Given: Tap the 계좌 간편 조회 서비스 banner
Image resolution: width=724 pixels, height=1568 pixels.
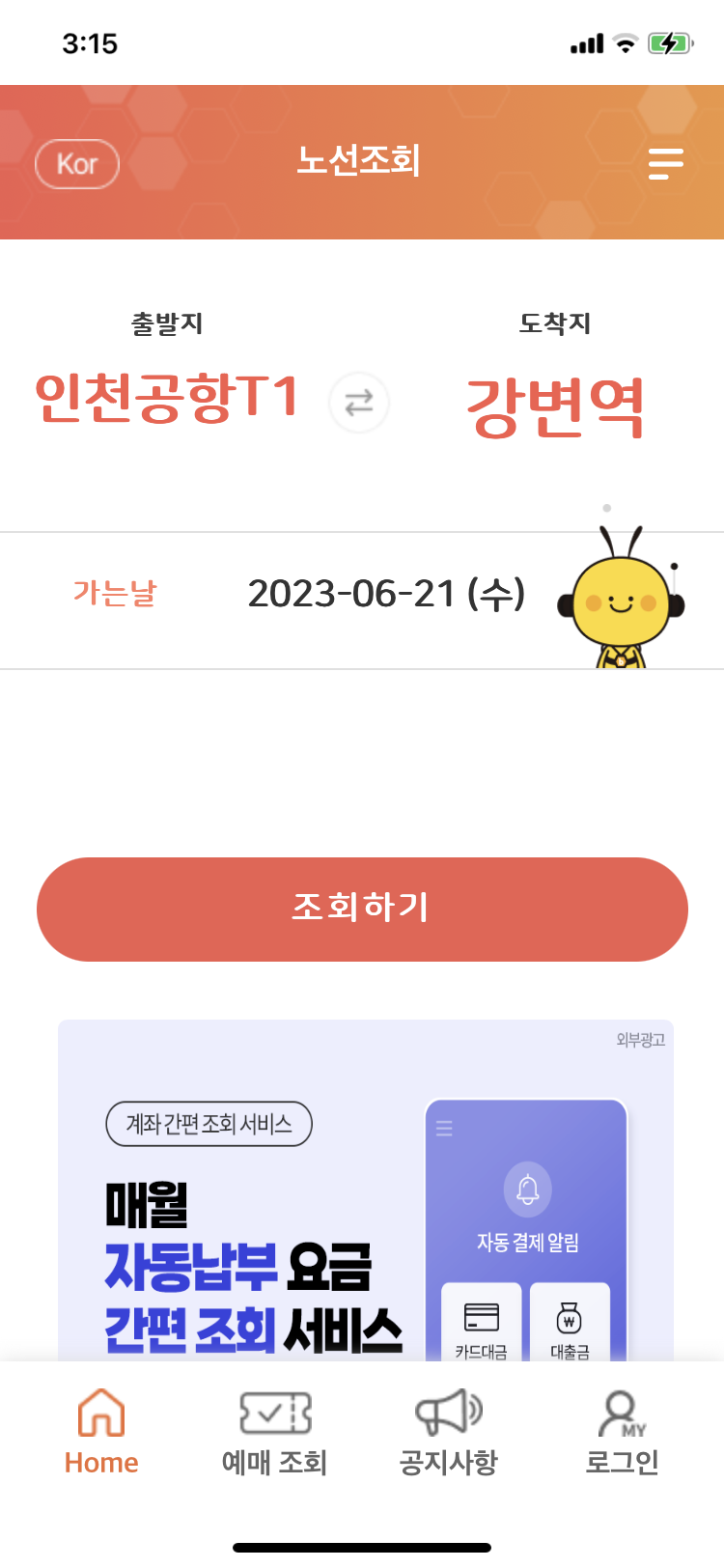Looking at the screenshot, I should click(x=209, y=1124).
